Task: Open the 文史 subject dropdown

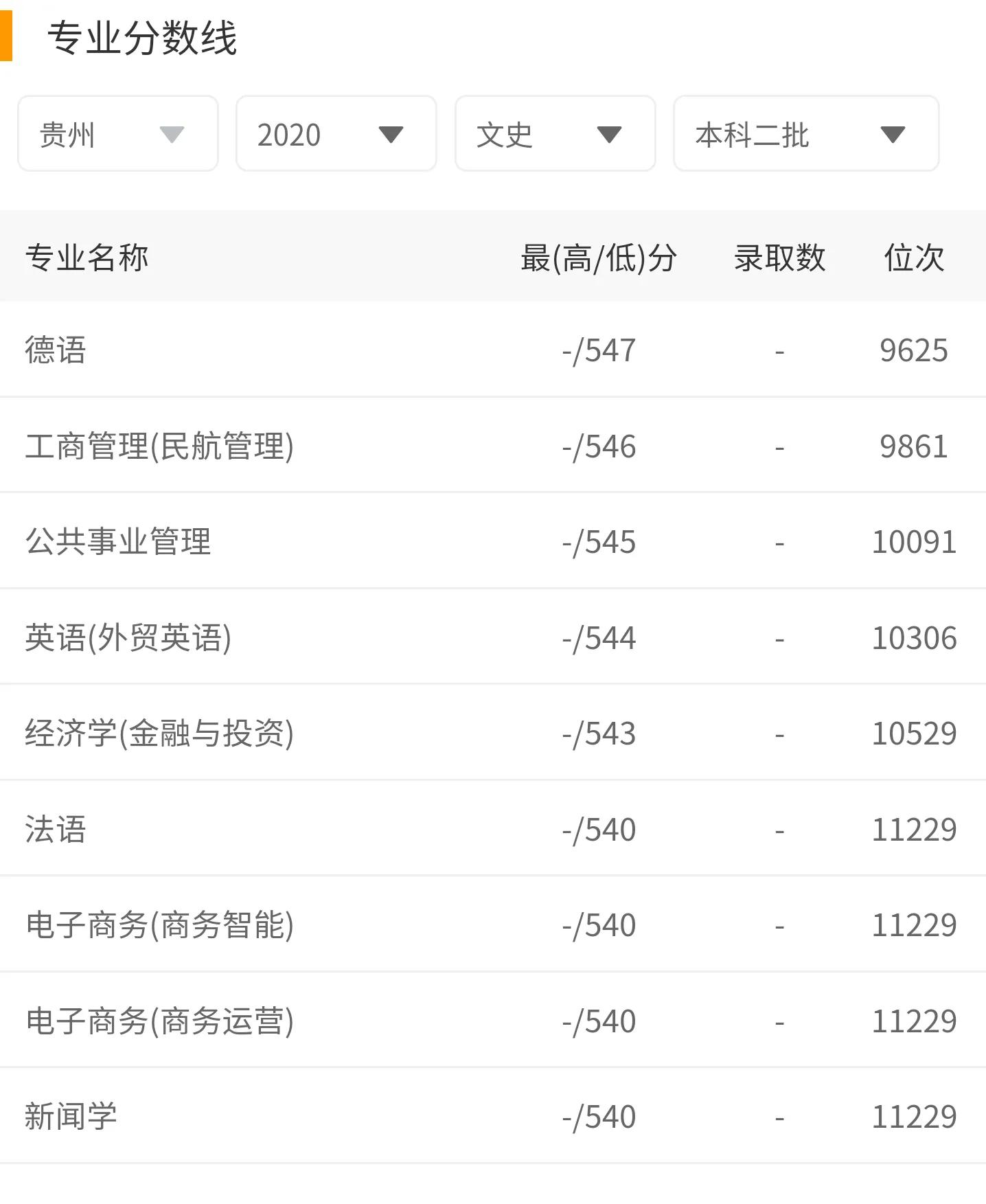Action: 553,135
